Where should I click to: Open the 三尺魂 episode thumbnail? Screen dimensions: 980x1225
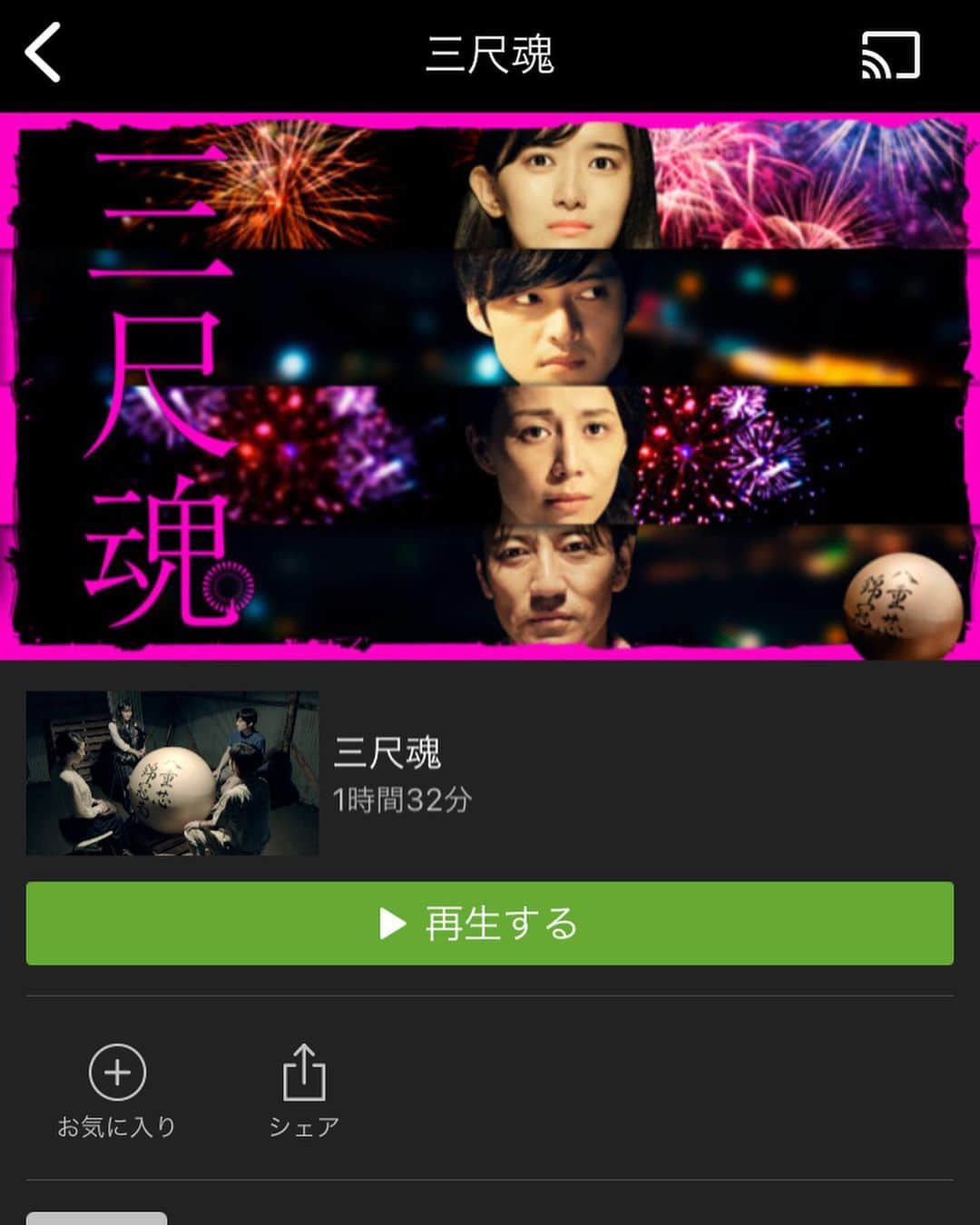tap(172, 773)
